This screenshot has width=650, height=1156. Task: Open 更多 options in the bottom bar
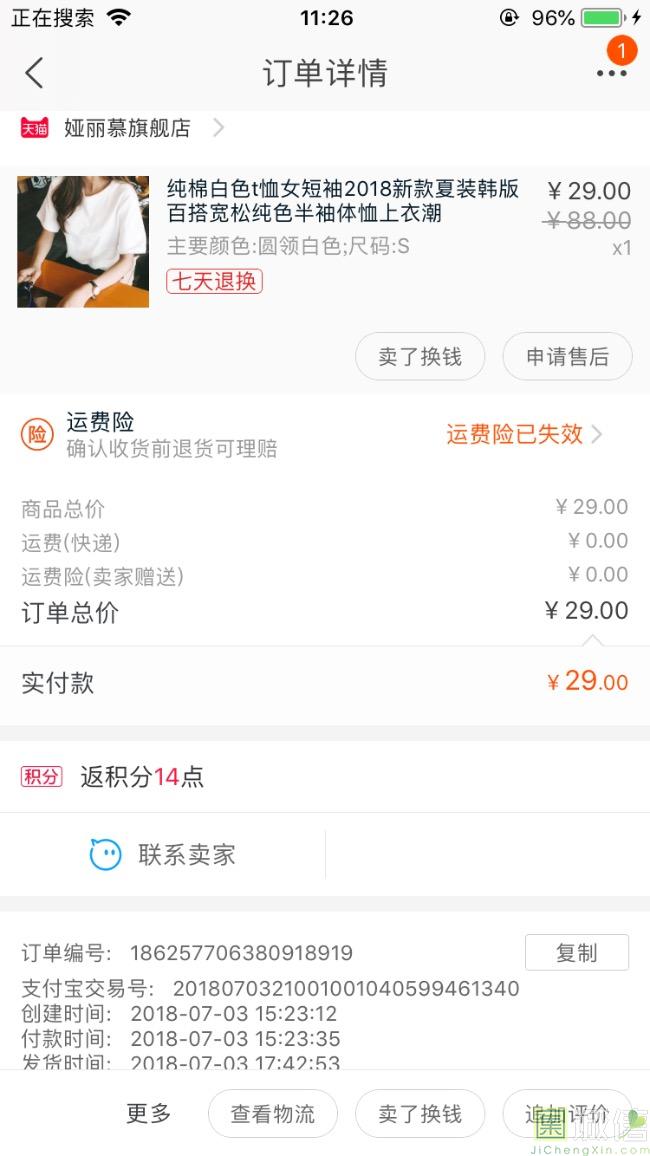[149, 1113]
